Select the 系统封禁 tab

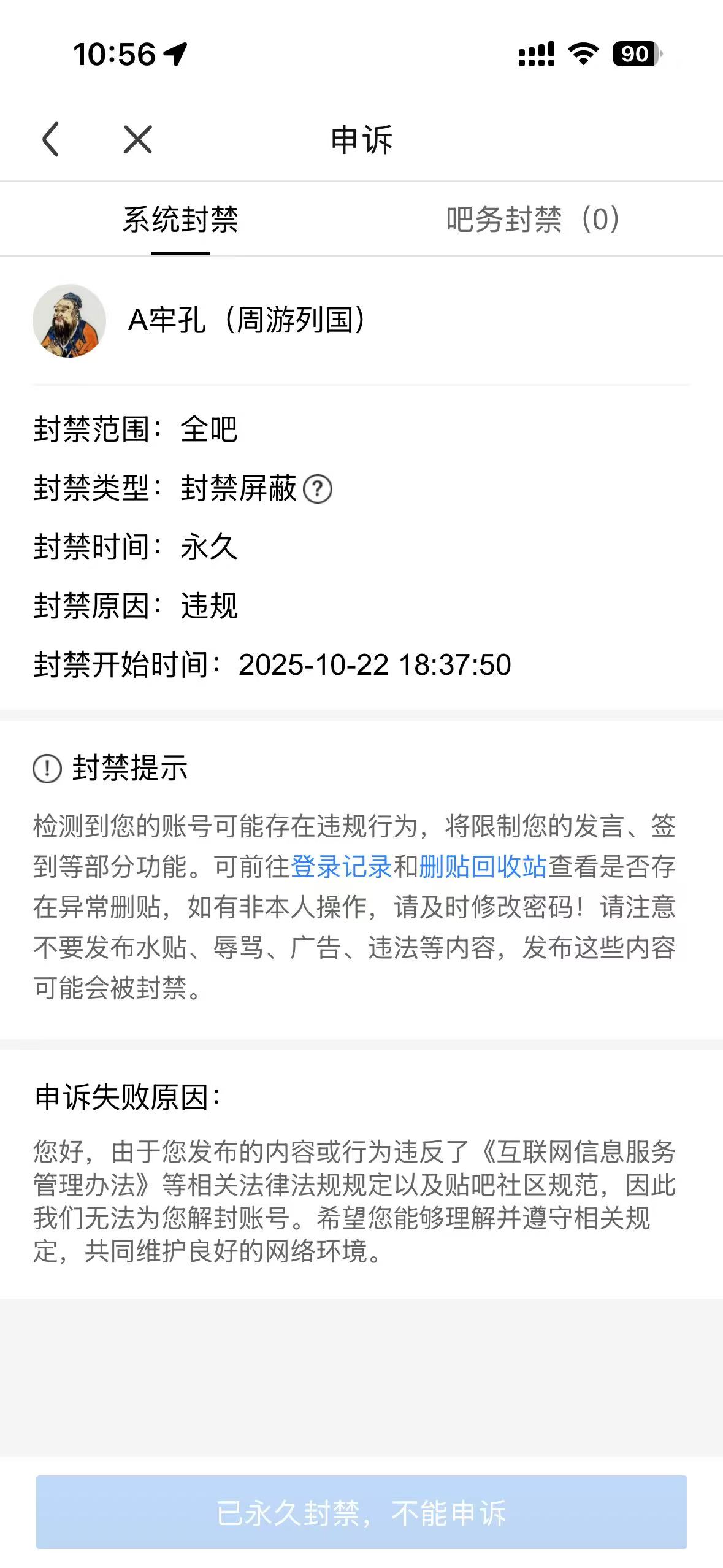point(180,220)
